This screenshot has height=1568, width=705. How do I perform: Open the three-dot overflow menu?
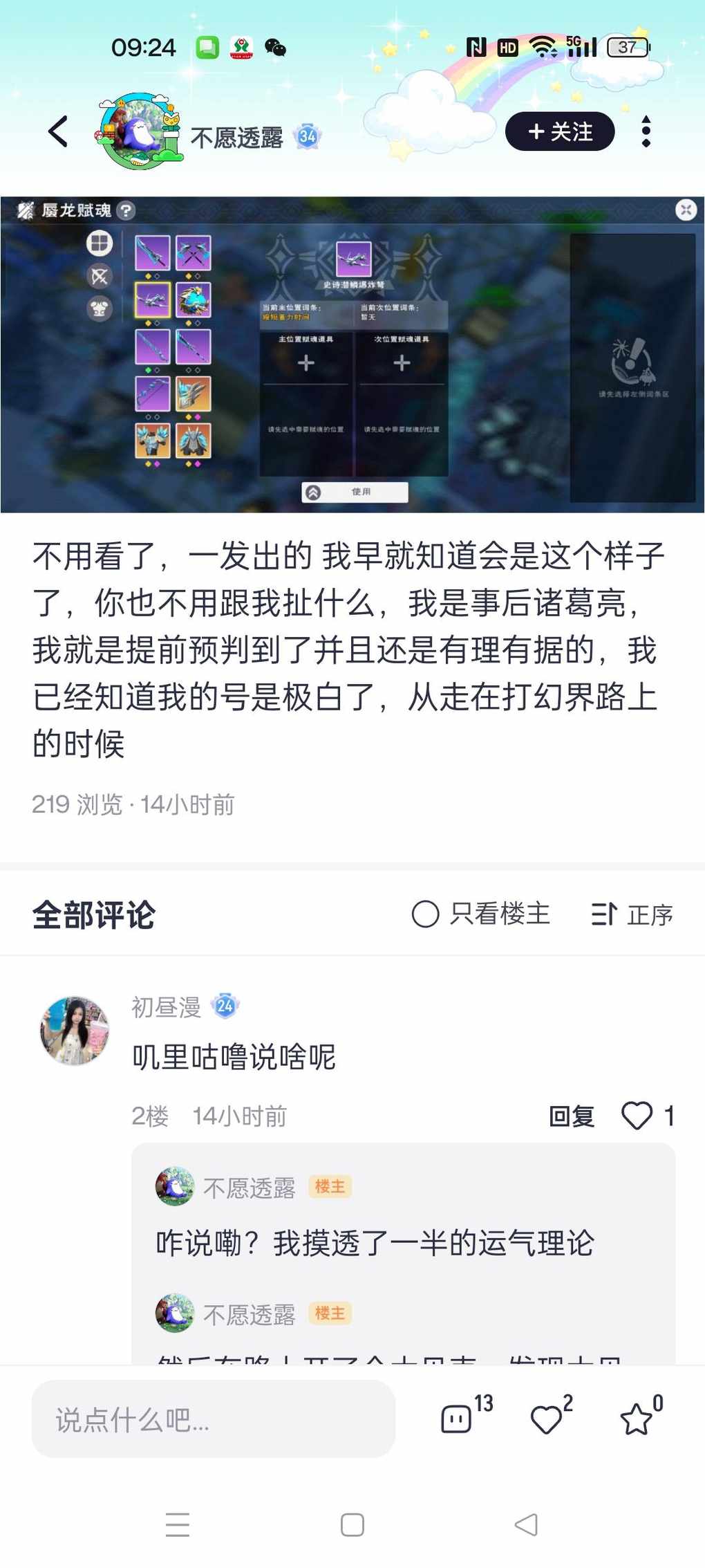[x=646, y=131]
